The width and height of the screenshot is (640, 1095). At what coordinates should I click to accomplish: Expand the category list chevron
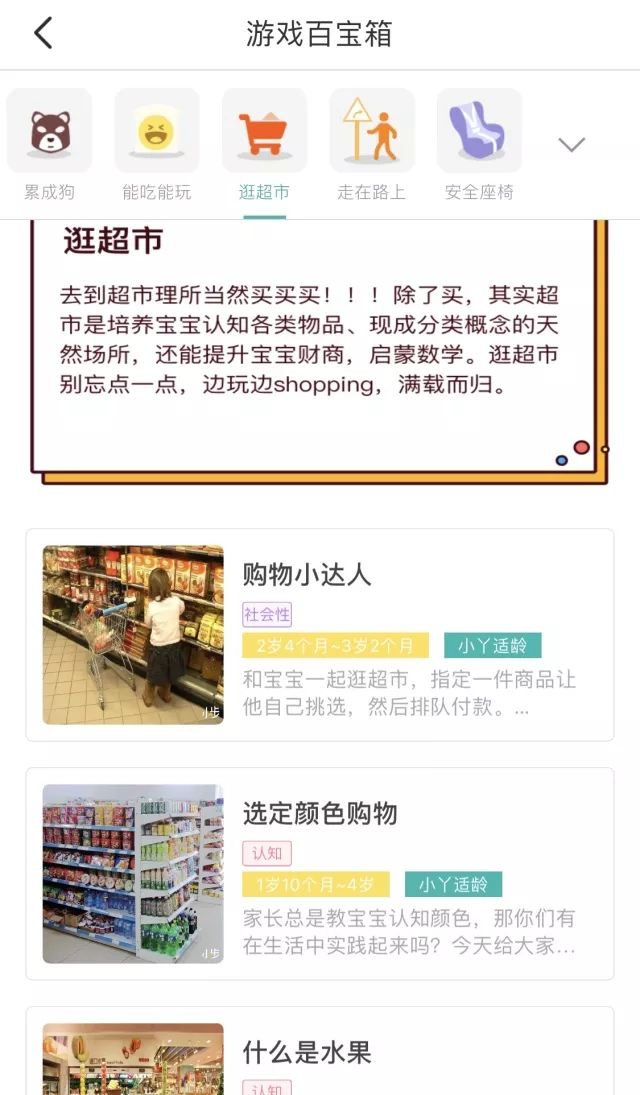572,145
